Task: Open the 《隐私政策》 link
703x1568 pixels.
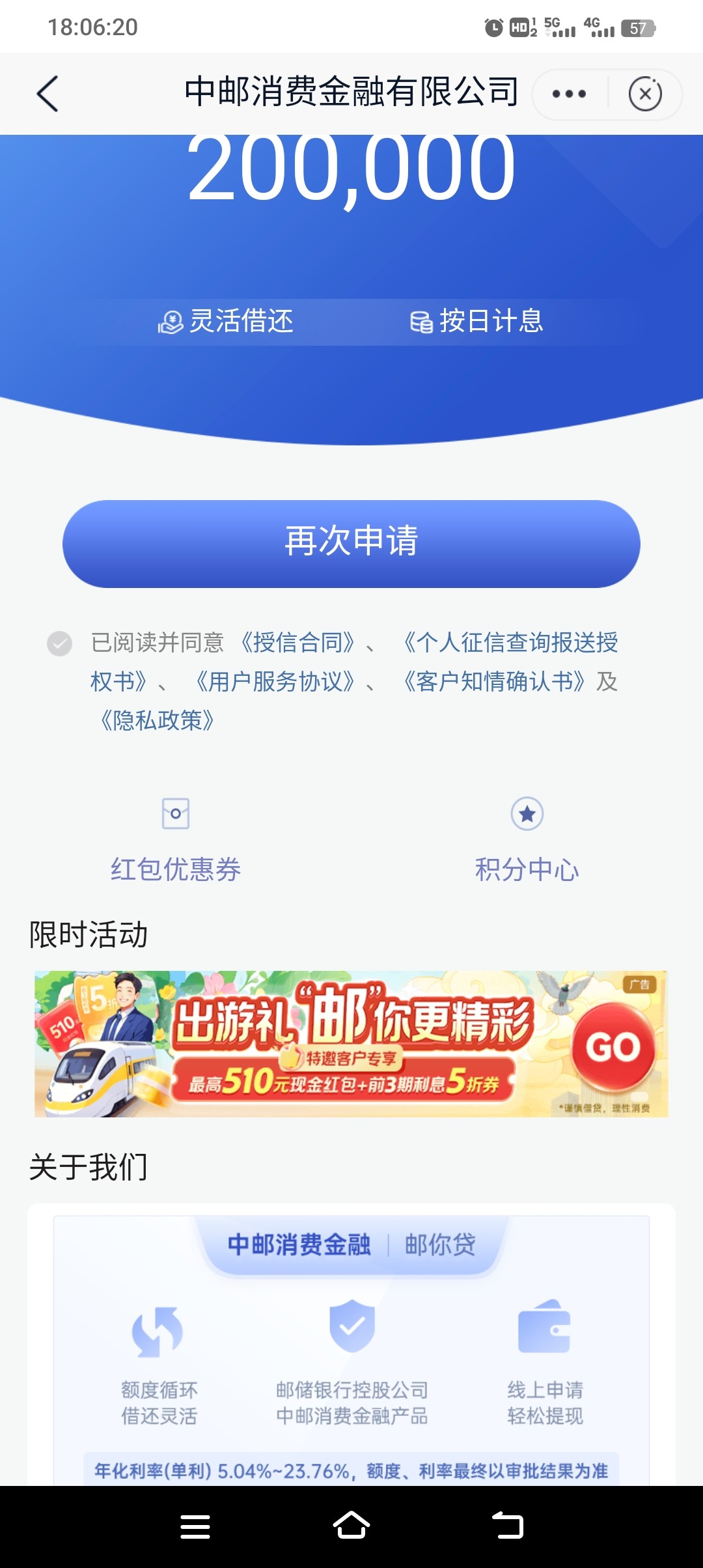Action: point(158,721)
